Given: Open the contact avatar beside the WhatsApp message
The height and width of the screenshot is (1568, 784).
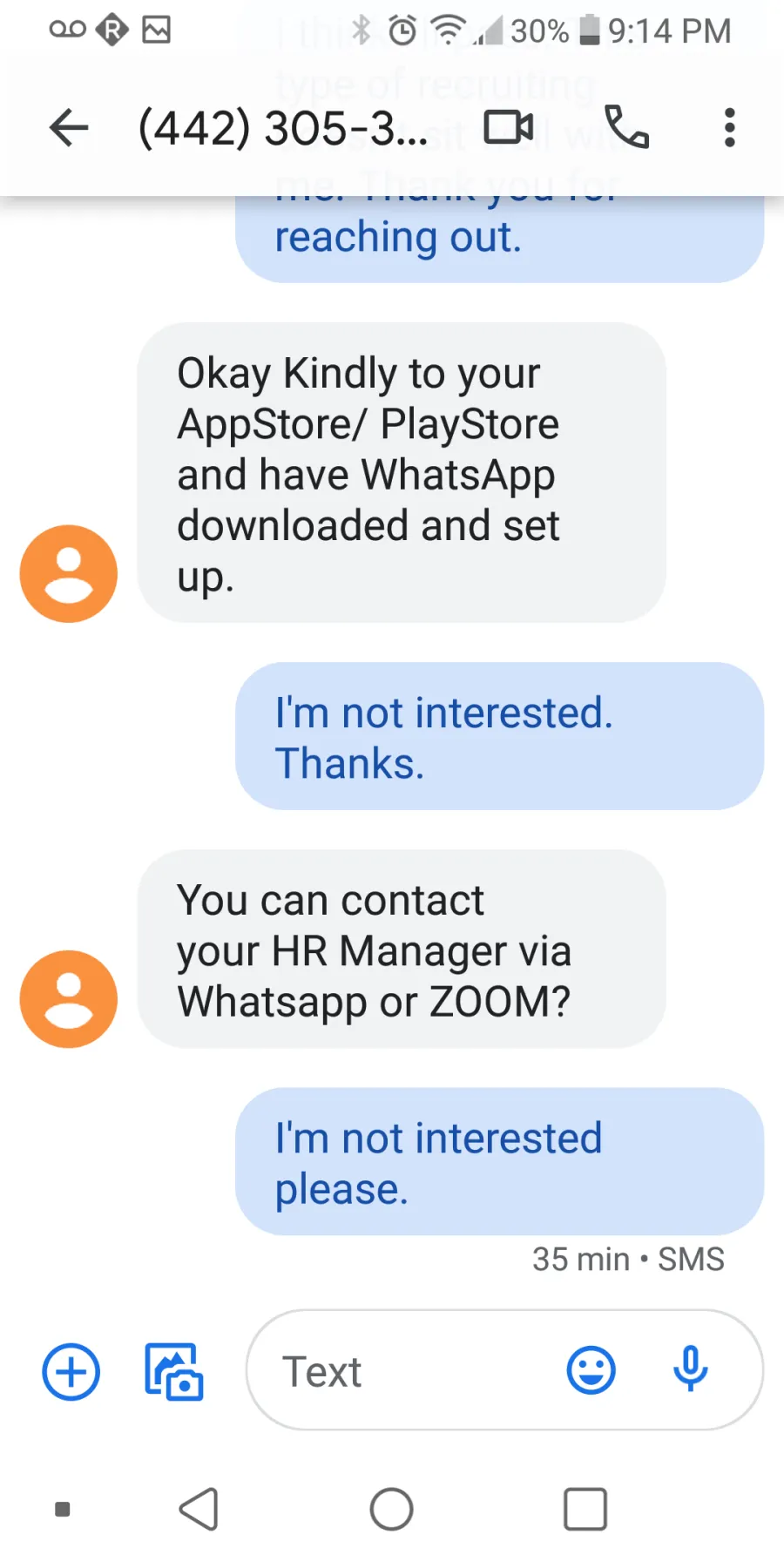Looking at the screenshot, I should click(69, 574).
